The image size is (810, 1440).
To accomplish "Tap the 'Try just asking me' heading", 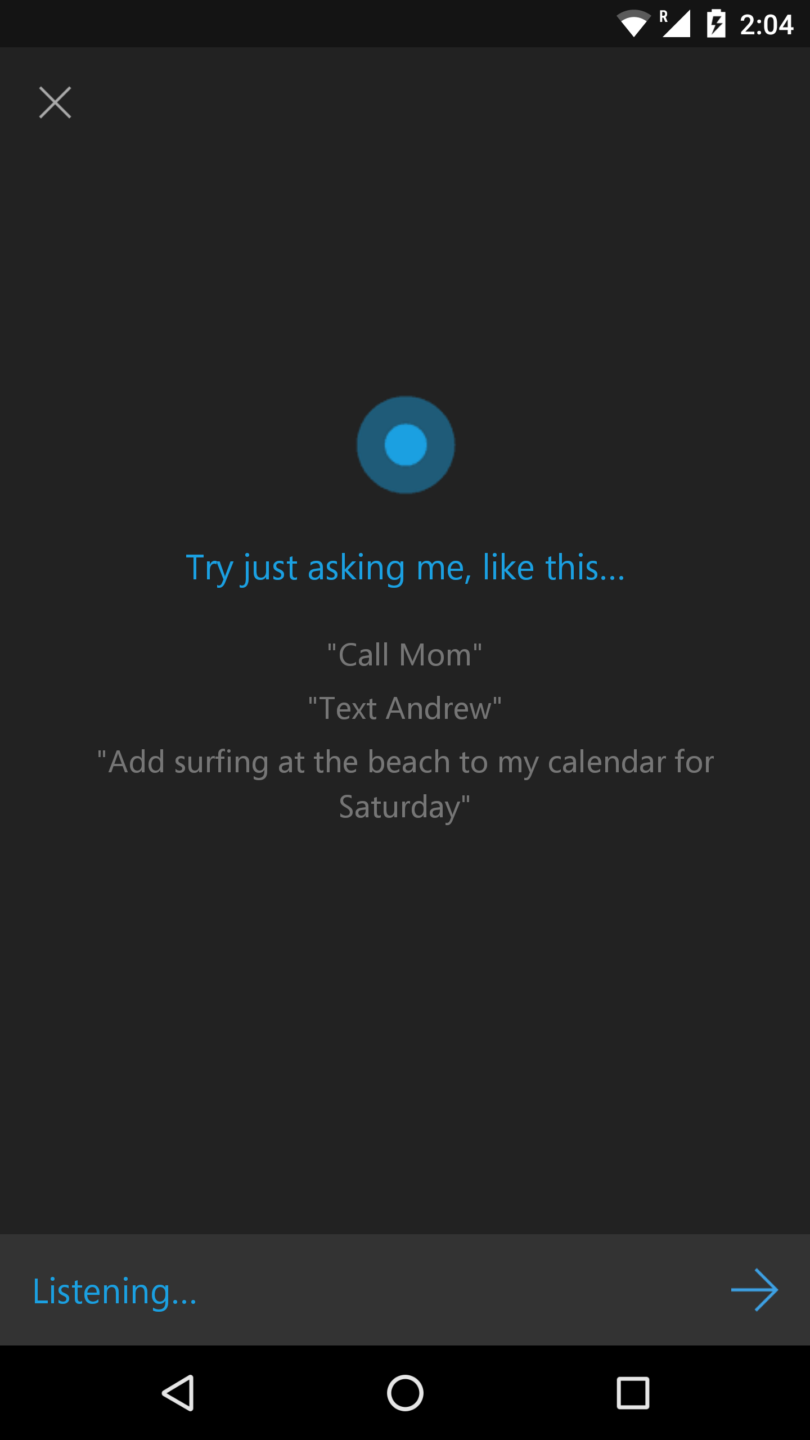I will pos(405,567).
